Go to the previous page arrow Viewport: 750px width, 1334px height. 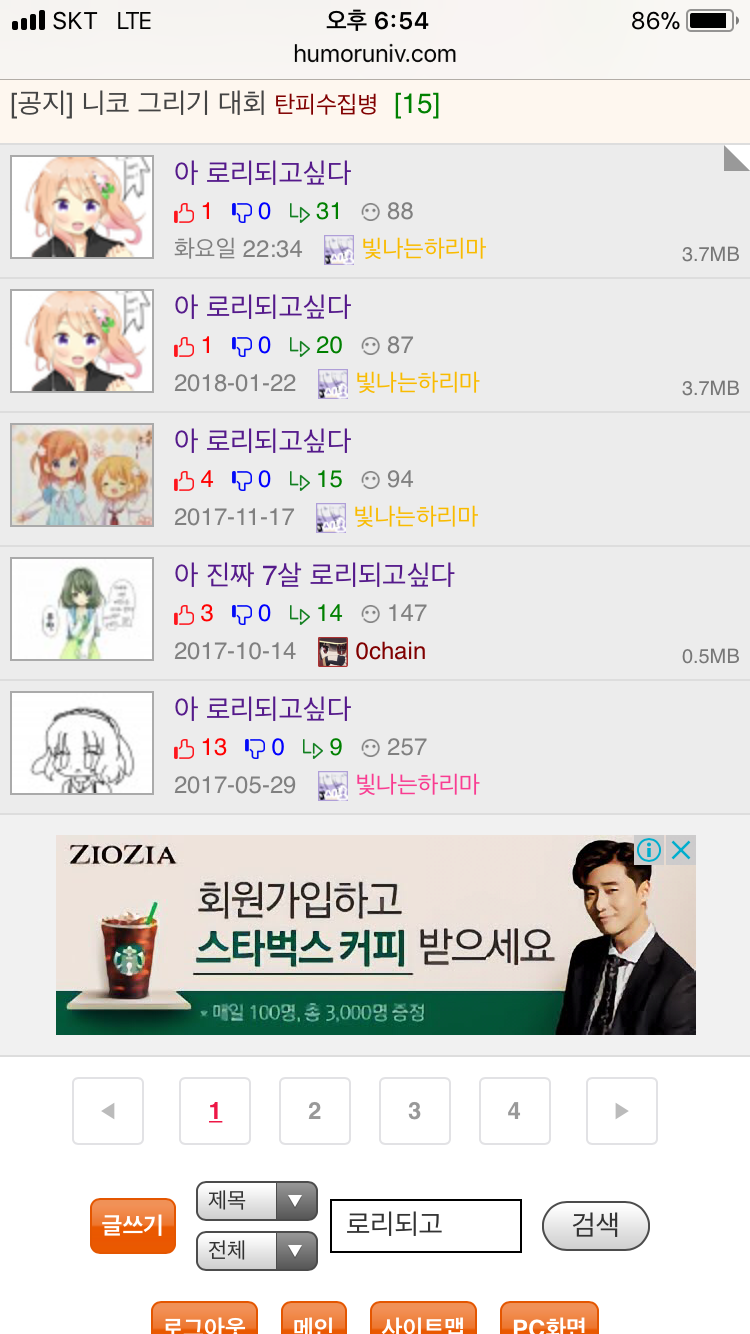tap(108, 1111)
